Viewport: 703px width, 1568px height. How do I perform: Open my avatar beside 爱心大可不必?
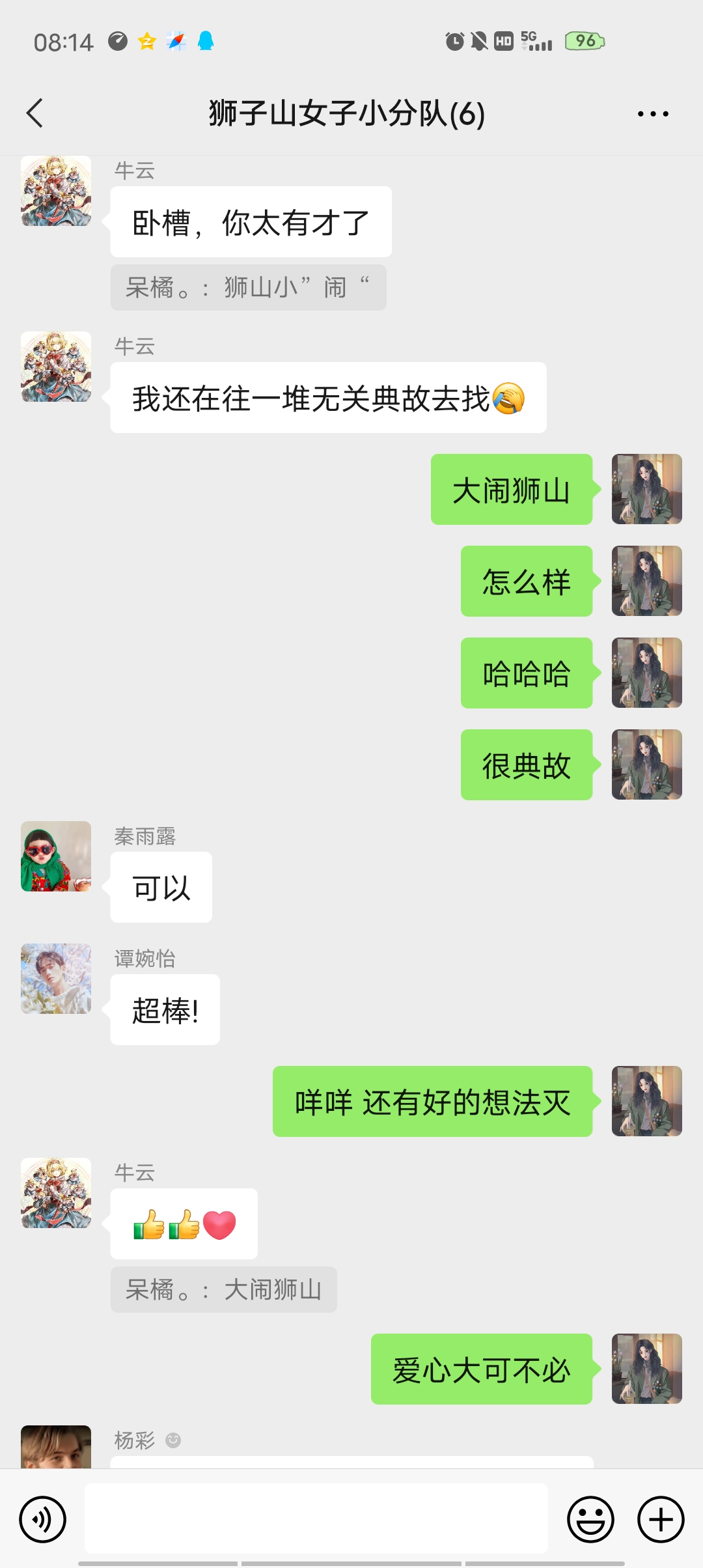pos(646,1369)
